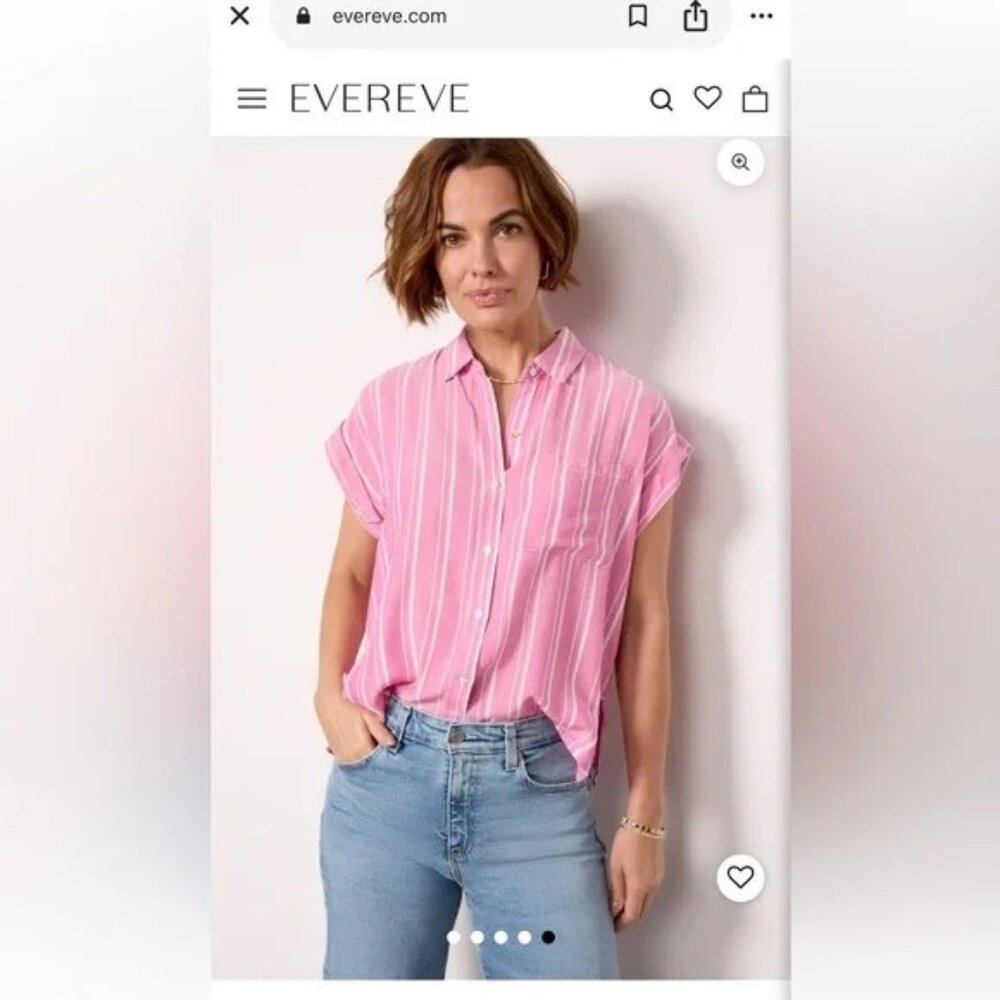Bookmark this page in the browser
This screenshot has width=1000, height=1000.
[x=637, y=16]
